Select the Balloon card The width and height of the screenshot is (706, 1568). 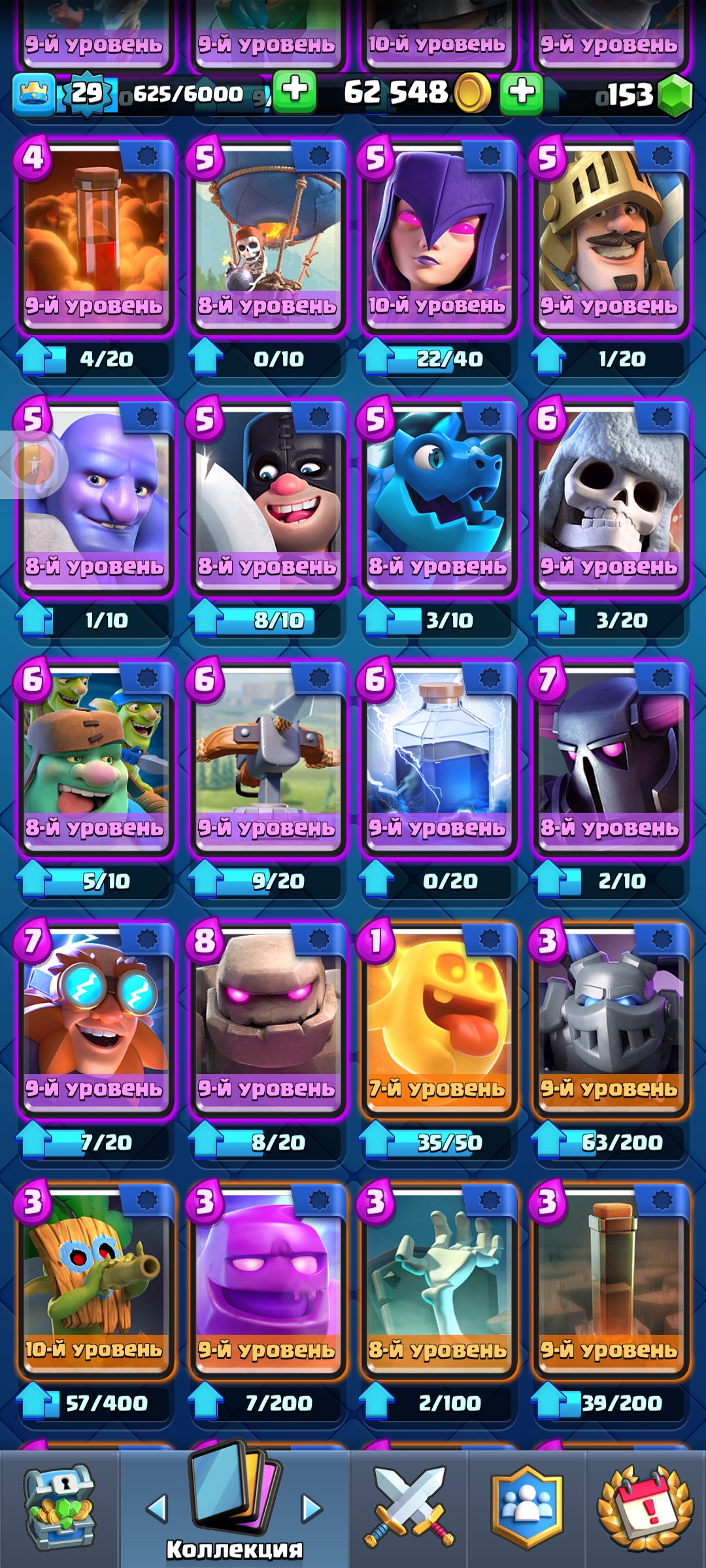coord(268,235)
